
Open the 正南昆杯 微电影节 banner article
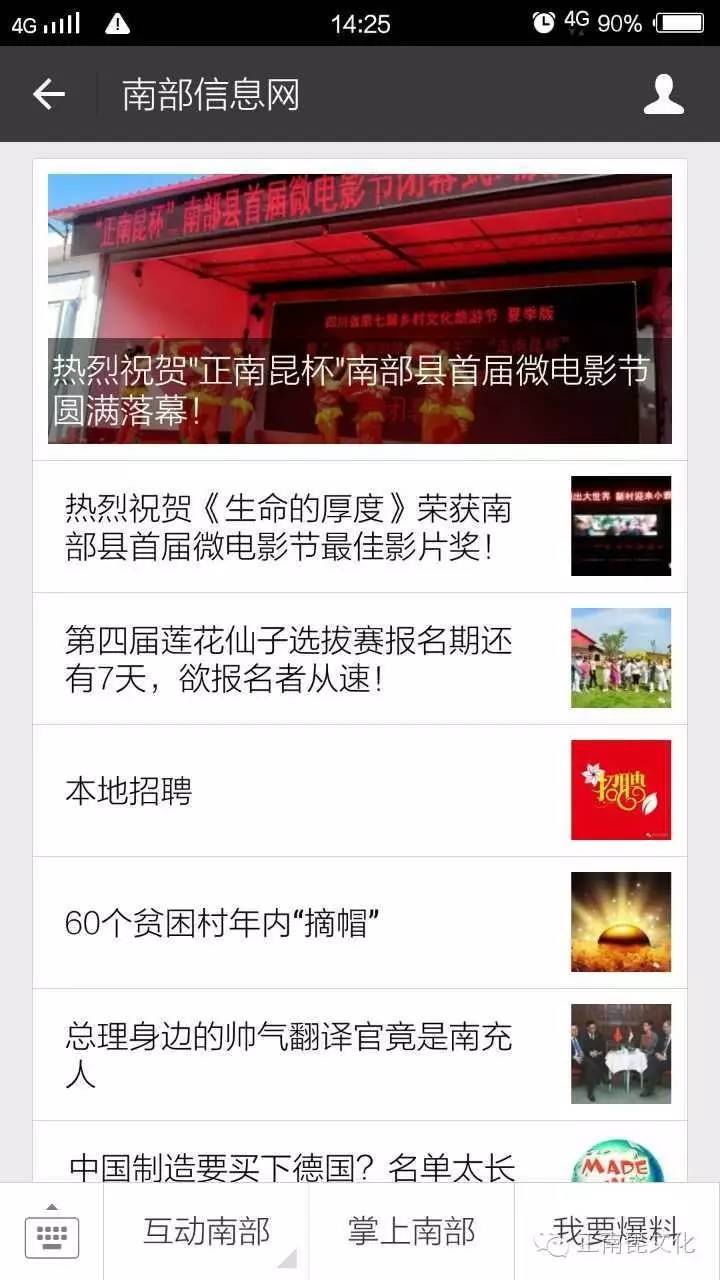[360, 309]
